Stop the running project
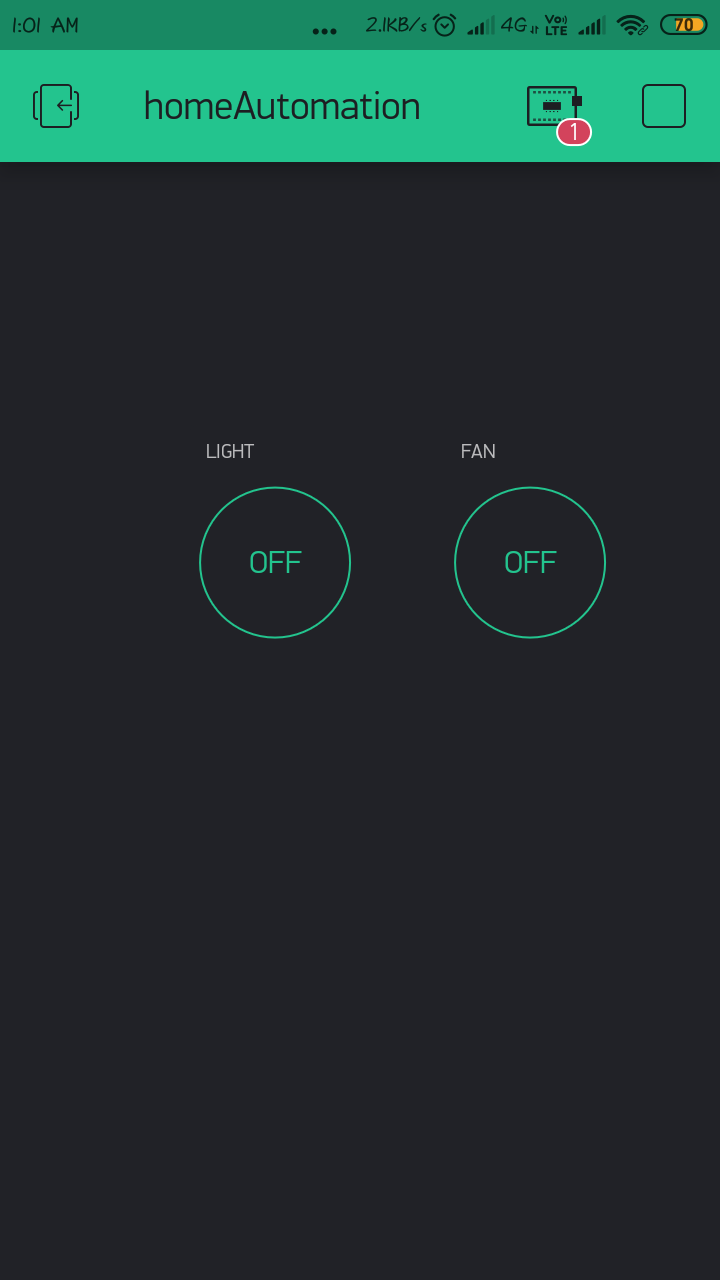 pos(664,106)
